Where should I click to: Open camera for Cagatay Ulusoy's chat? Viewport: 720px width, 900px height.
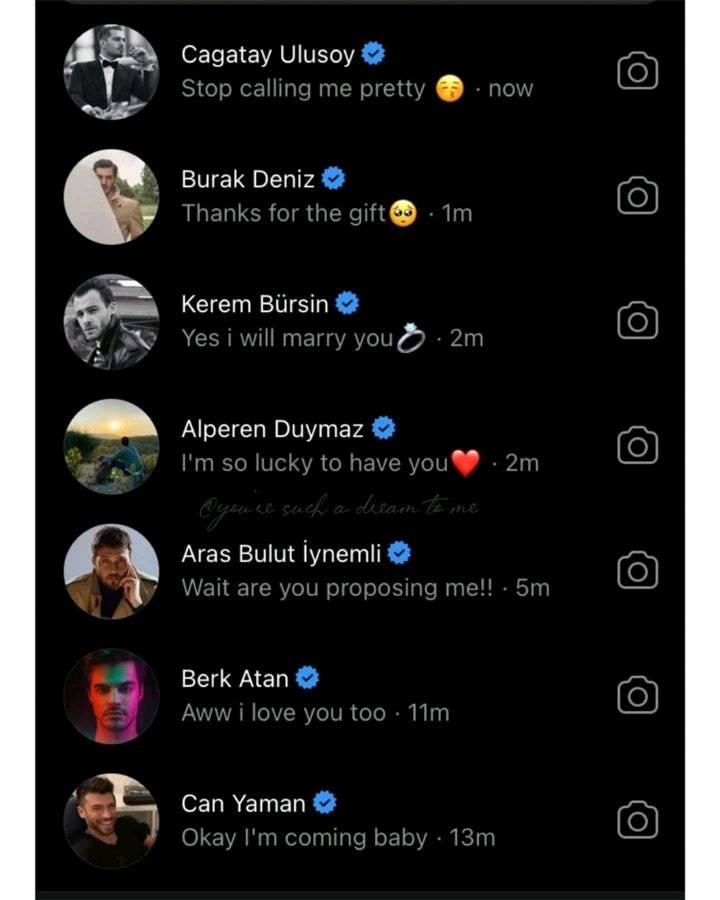637,71
